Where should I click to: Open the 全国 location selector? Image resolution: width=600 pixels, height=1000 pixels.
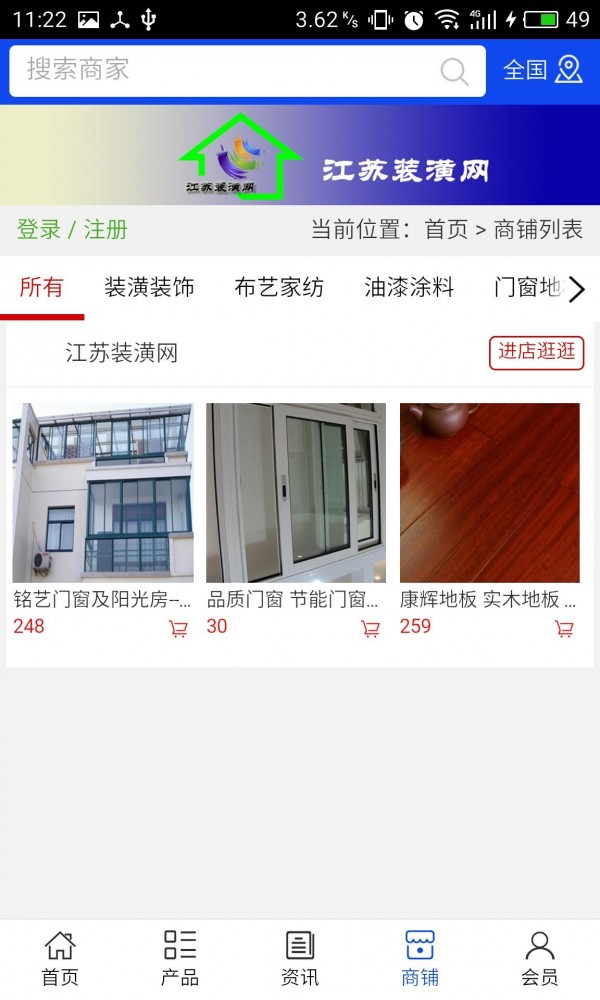[x=542, y=70]
